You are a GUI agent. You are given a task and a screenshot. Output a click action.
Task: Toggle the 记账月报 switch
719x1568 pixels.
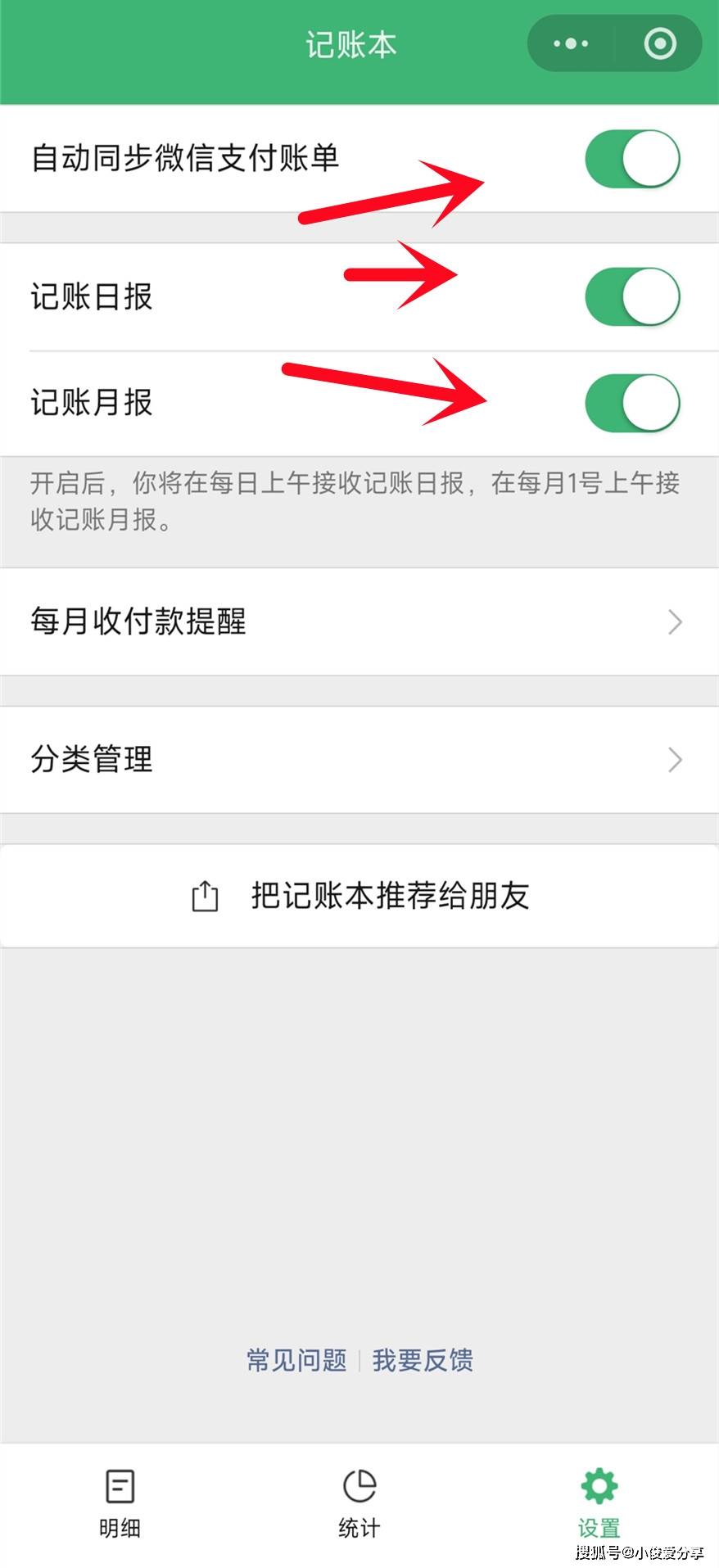(632, 403)
